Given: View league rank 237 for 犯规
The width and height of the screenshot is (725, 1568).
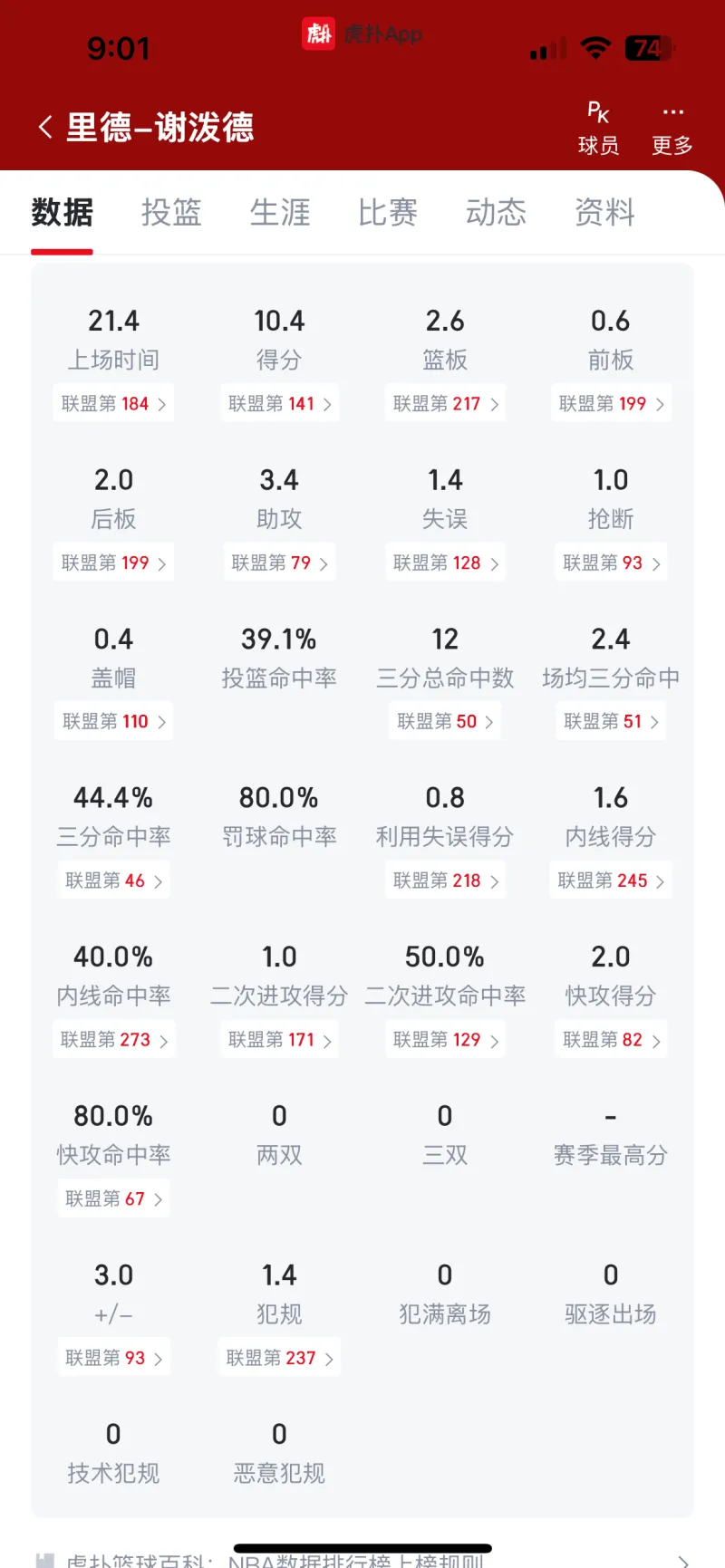Looking at the screenshot, I should pos(279,1359).
